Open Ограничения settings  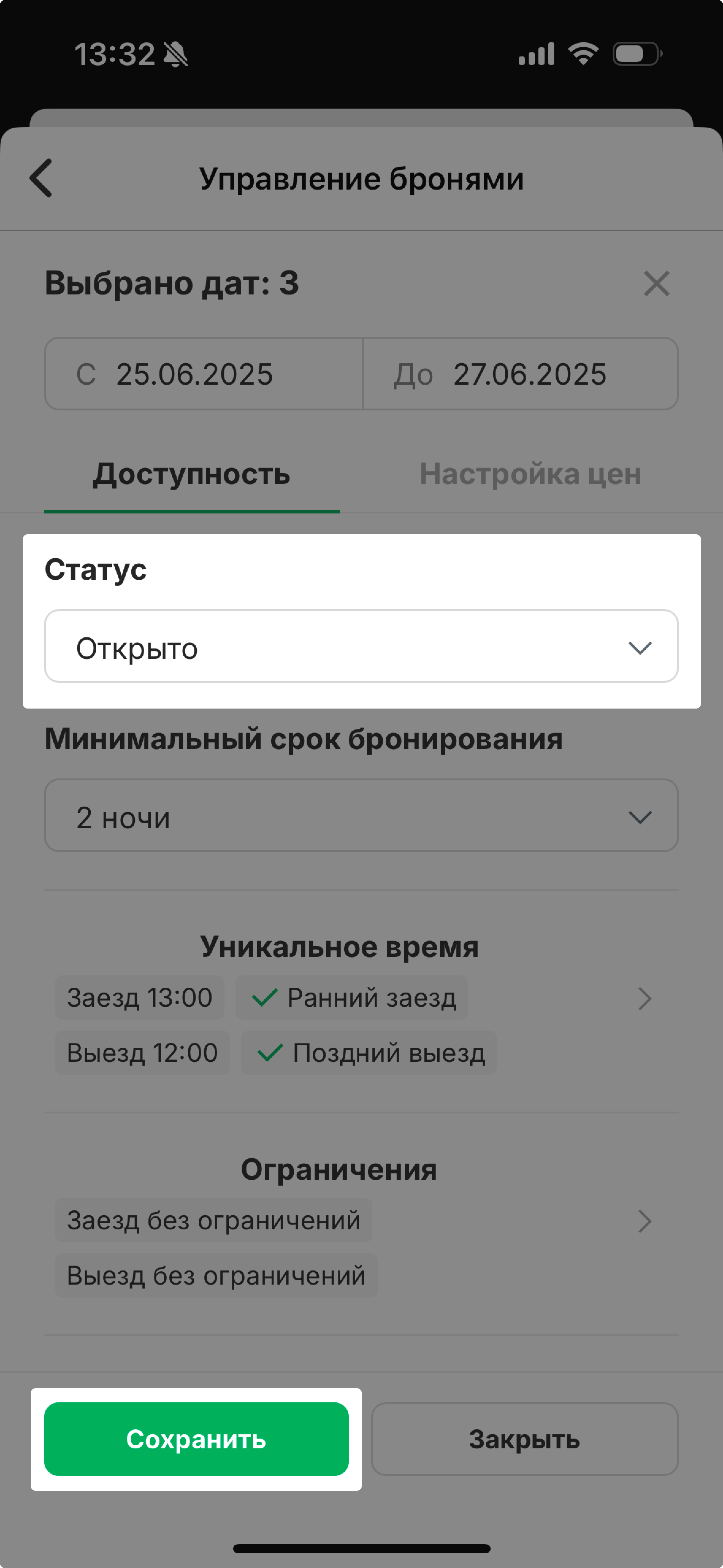click(645, 1221)
